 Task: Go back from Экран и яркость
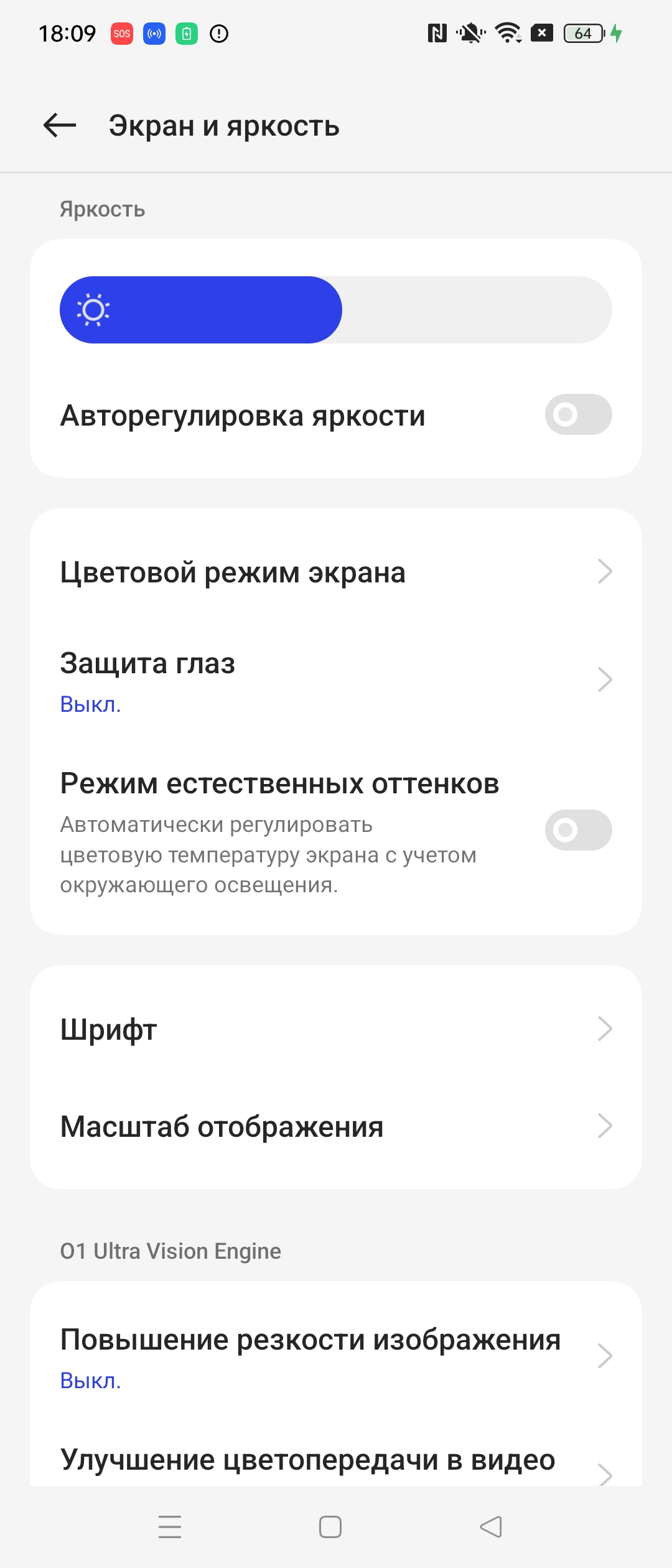[60, 126]
